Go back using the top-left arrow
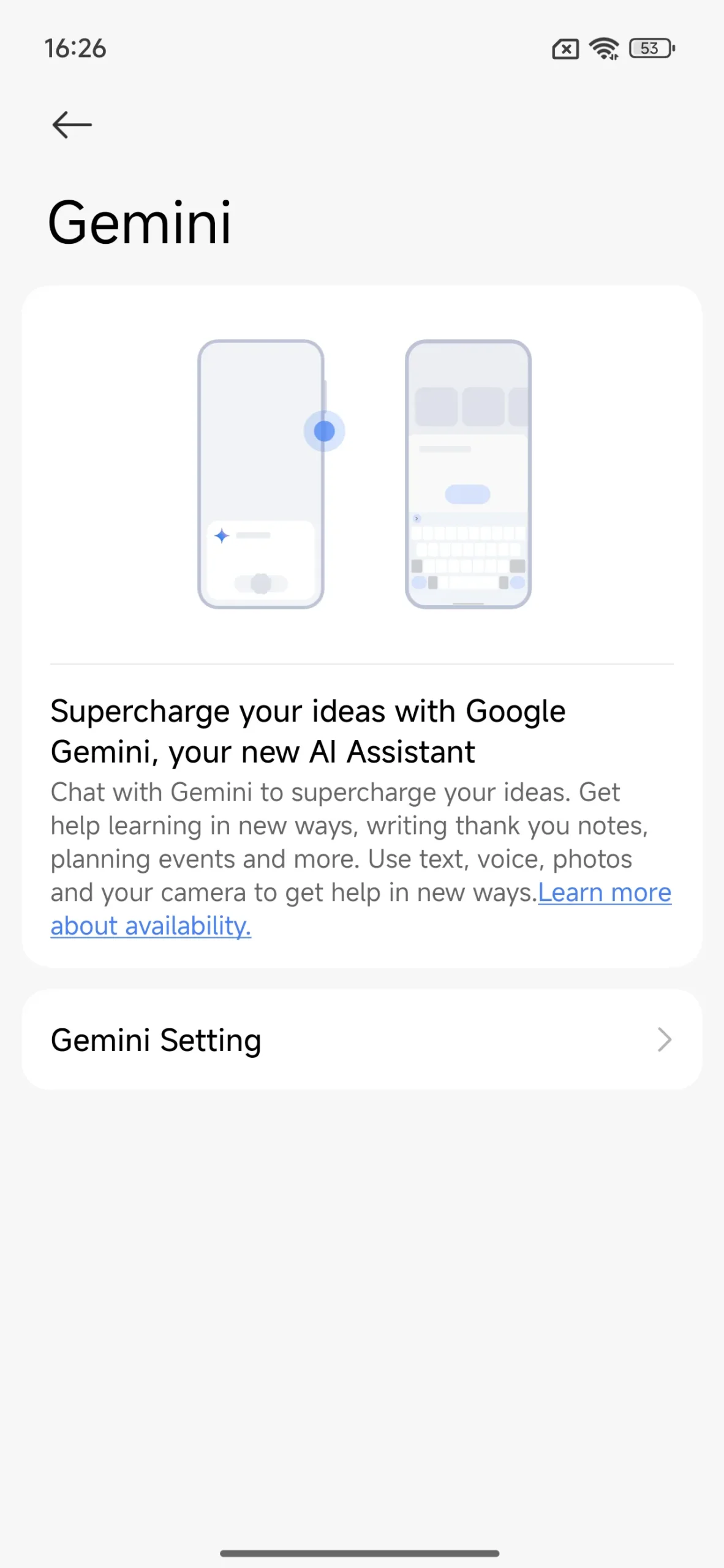This screenshot has width=724, height=1568. tap(72, 125)
